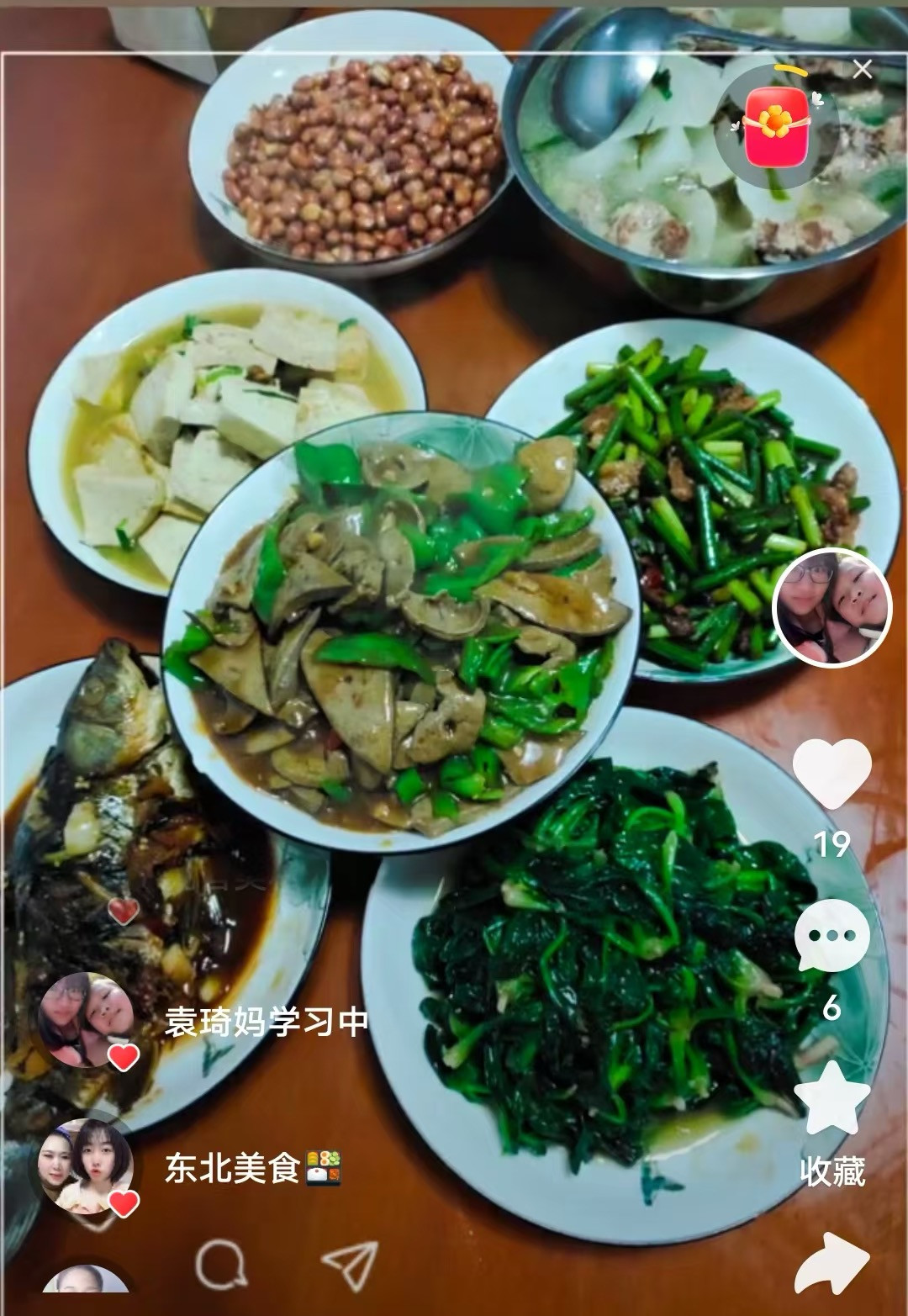Screen dimensions: 908x1316
Task: Open the red envelope reward
Action: [x=776, y=126]
